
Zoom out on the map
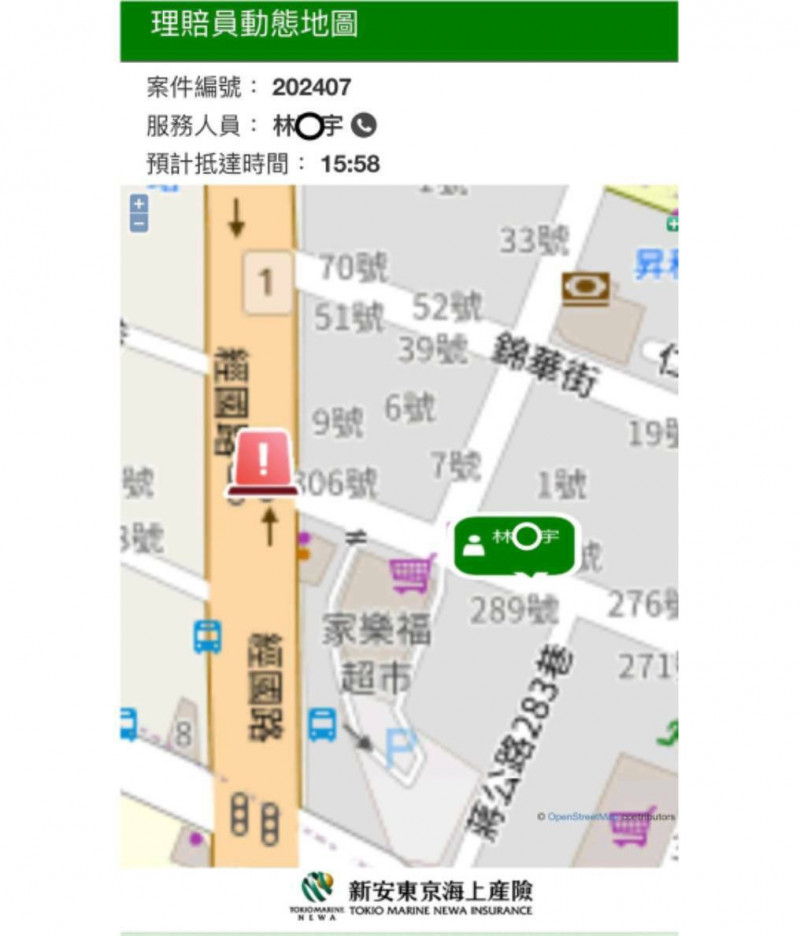(139, 223)
